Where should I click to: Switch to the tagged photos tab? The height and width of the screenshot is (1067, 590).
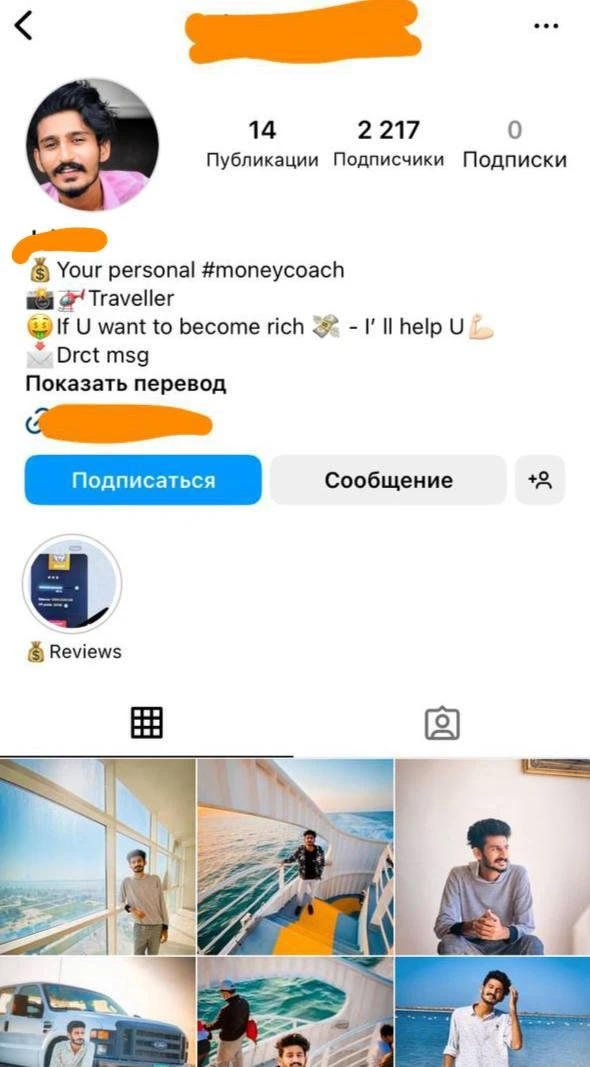442,723
